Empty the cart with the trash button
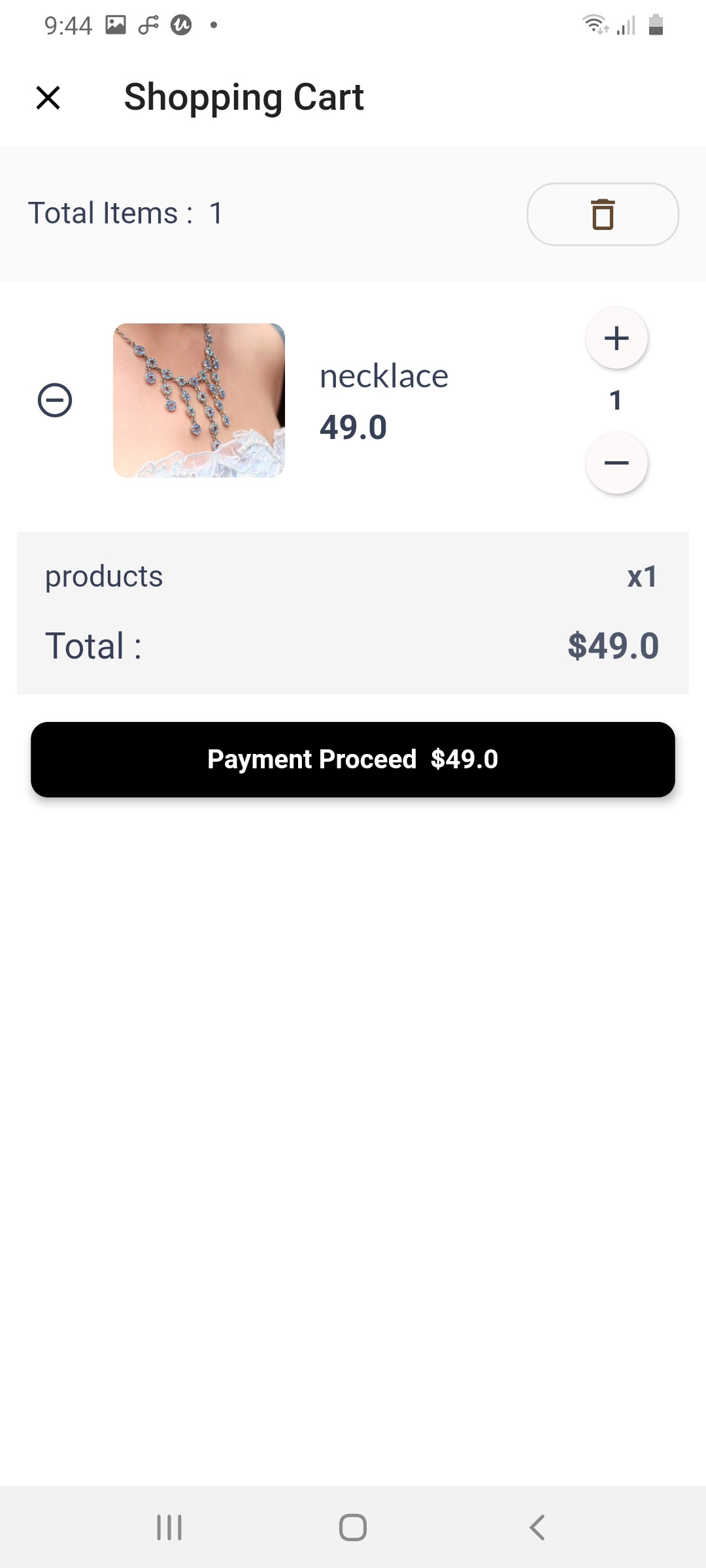Image resolution: width=706 pixels, height=1568 pixels. [x=603, y=214]
